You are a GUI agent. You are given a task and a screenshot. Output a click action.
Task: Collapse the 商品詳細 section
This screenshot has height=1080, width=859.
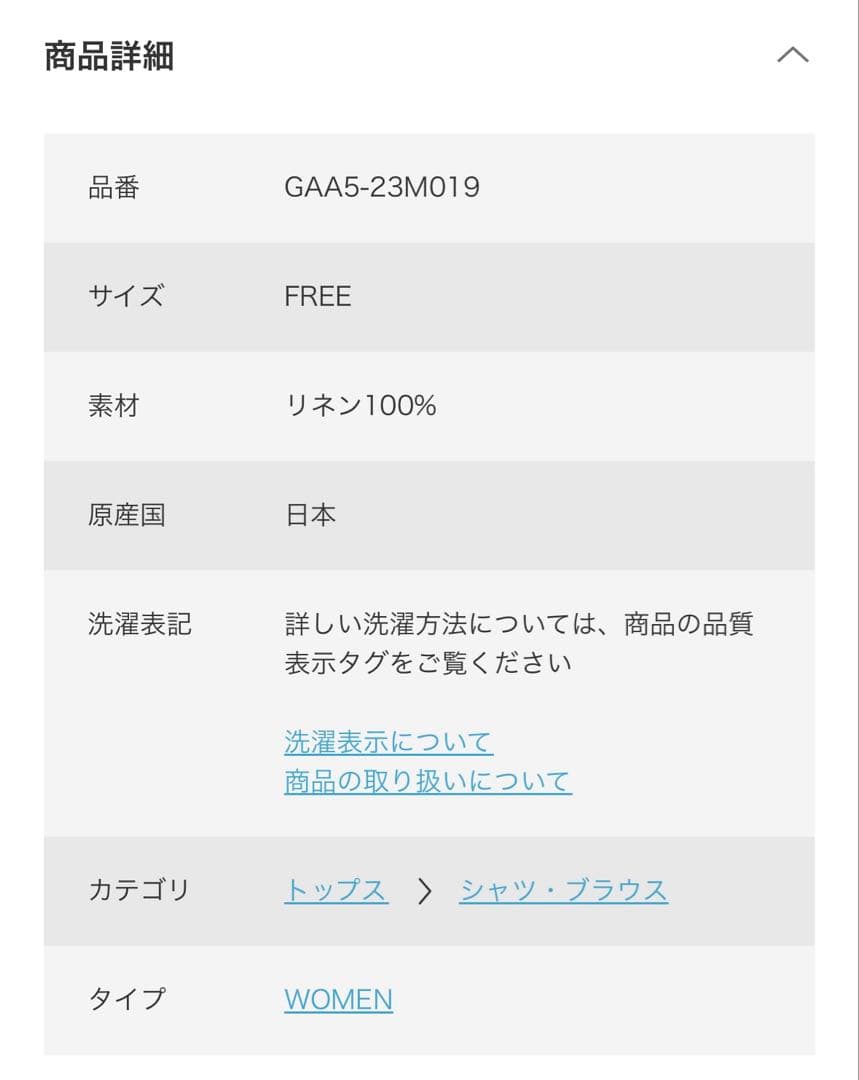tap(792, 55)
